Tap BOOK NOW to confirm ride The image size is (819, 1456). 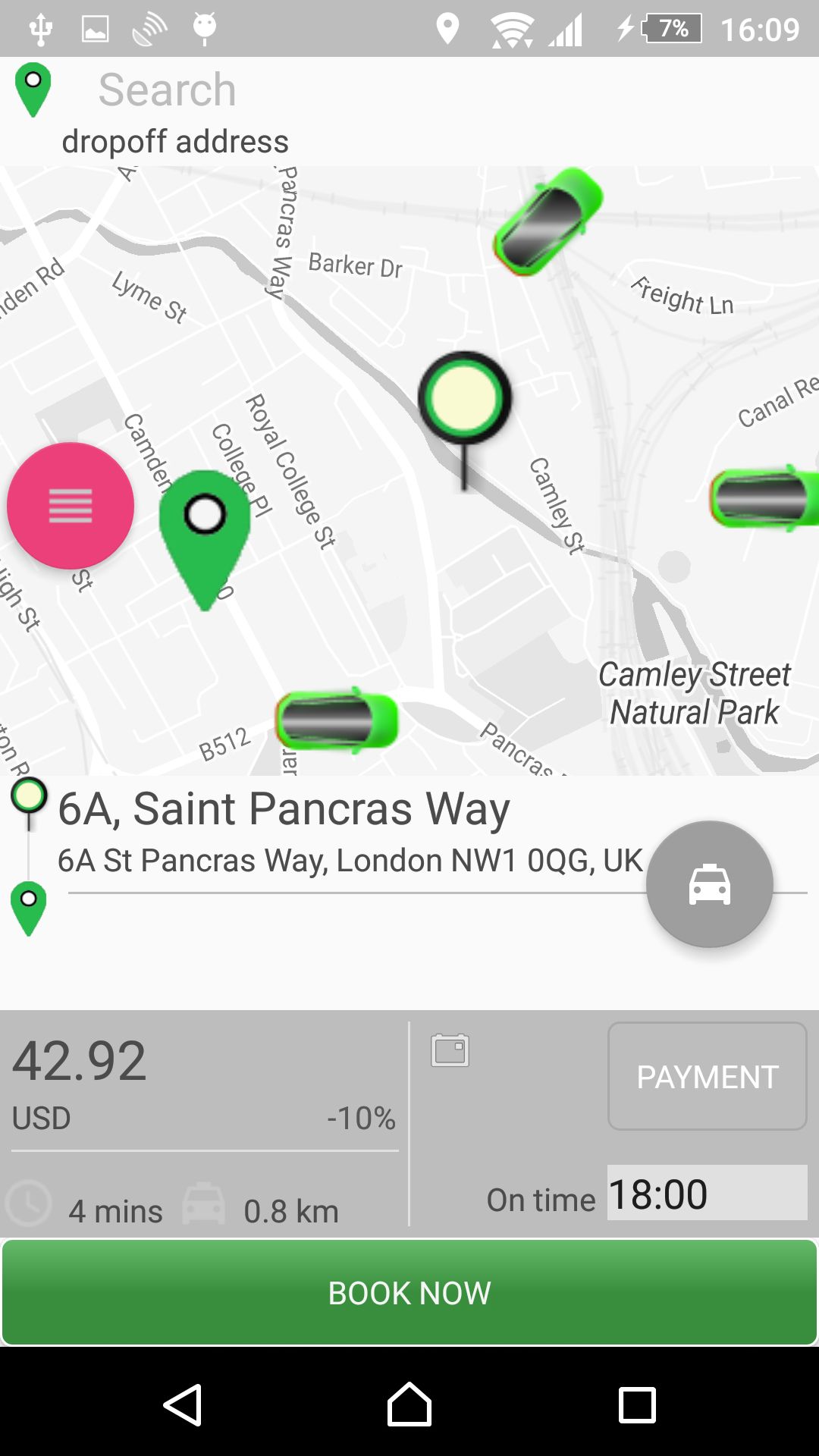[x=409, y=1292]
